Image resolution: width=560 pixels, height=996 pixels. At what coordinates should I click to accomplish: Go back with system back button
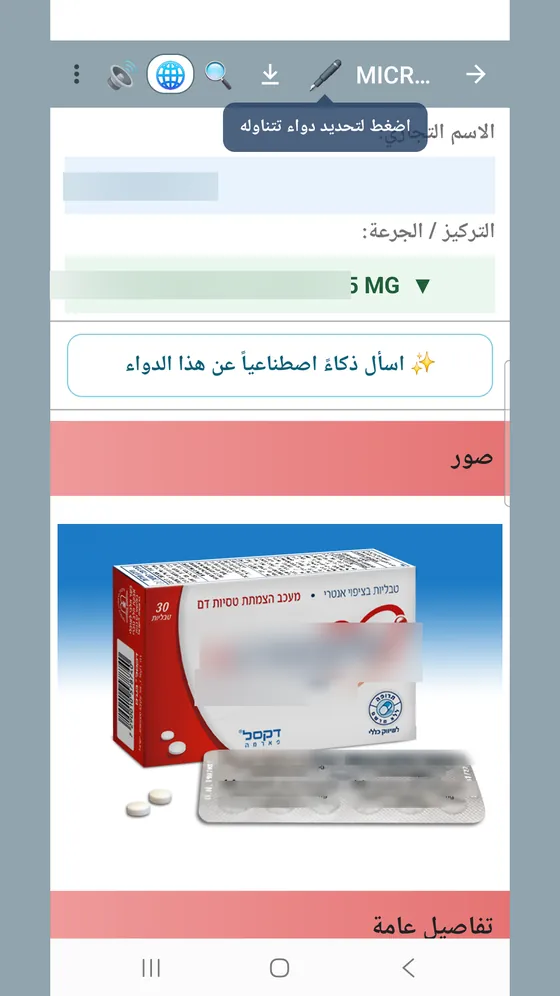409,968
